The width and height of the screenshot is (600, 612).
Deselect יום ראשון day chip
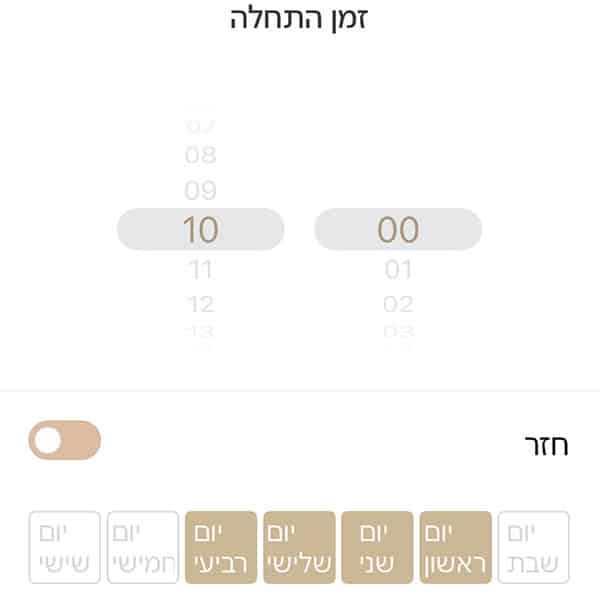point(455,547)
